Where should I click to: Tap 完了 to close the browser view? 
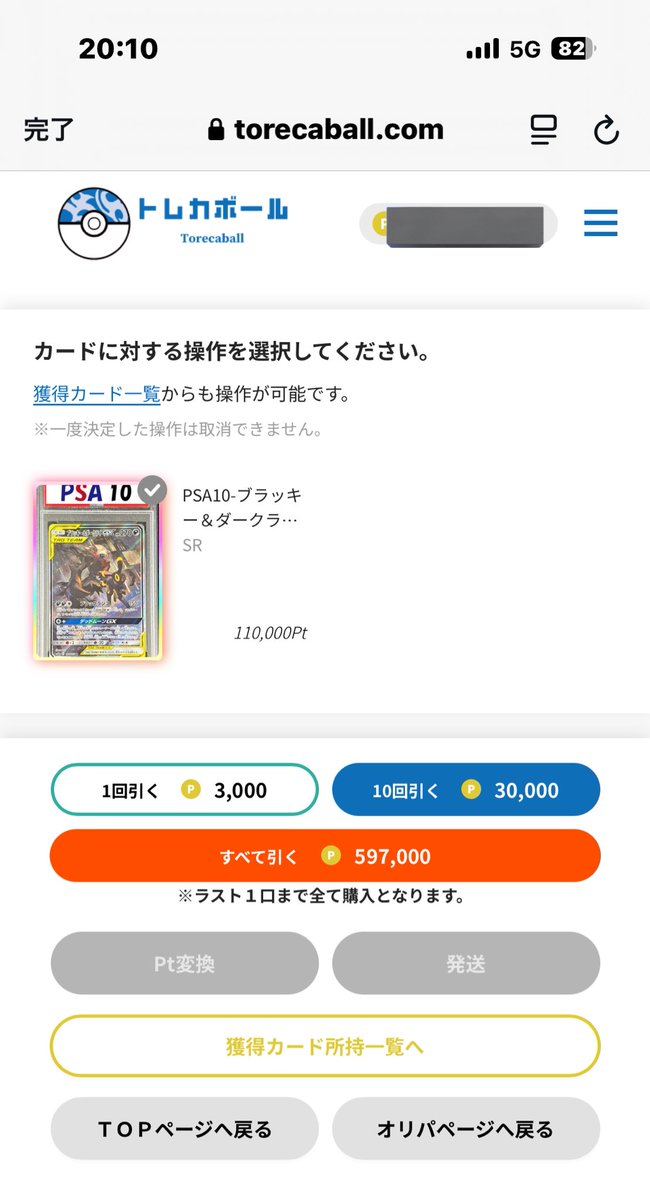tap(48, 130)
